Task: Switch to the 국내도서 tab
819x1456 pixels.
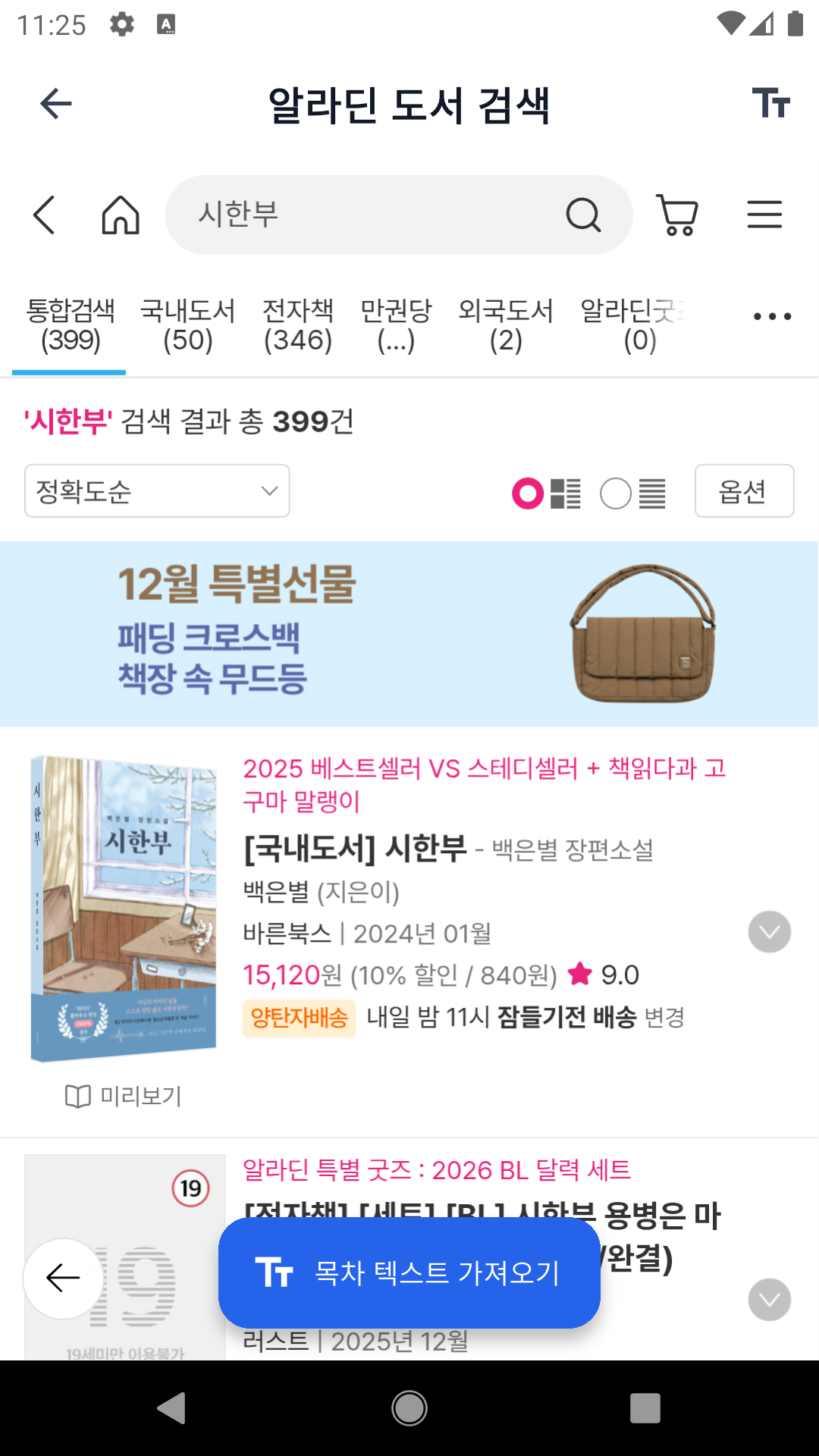Action: (x=187, y=325)
